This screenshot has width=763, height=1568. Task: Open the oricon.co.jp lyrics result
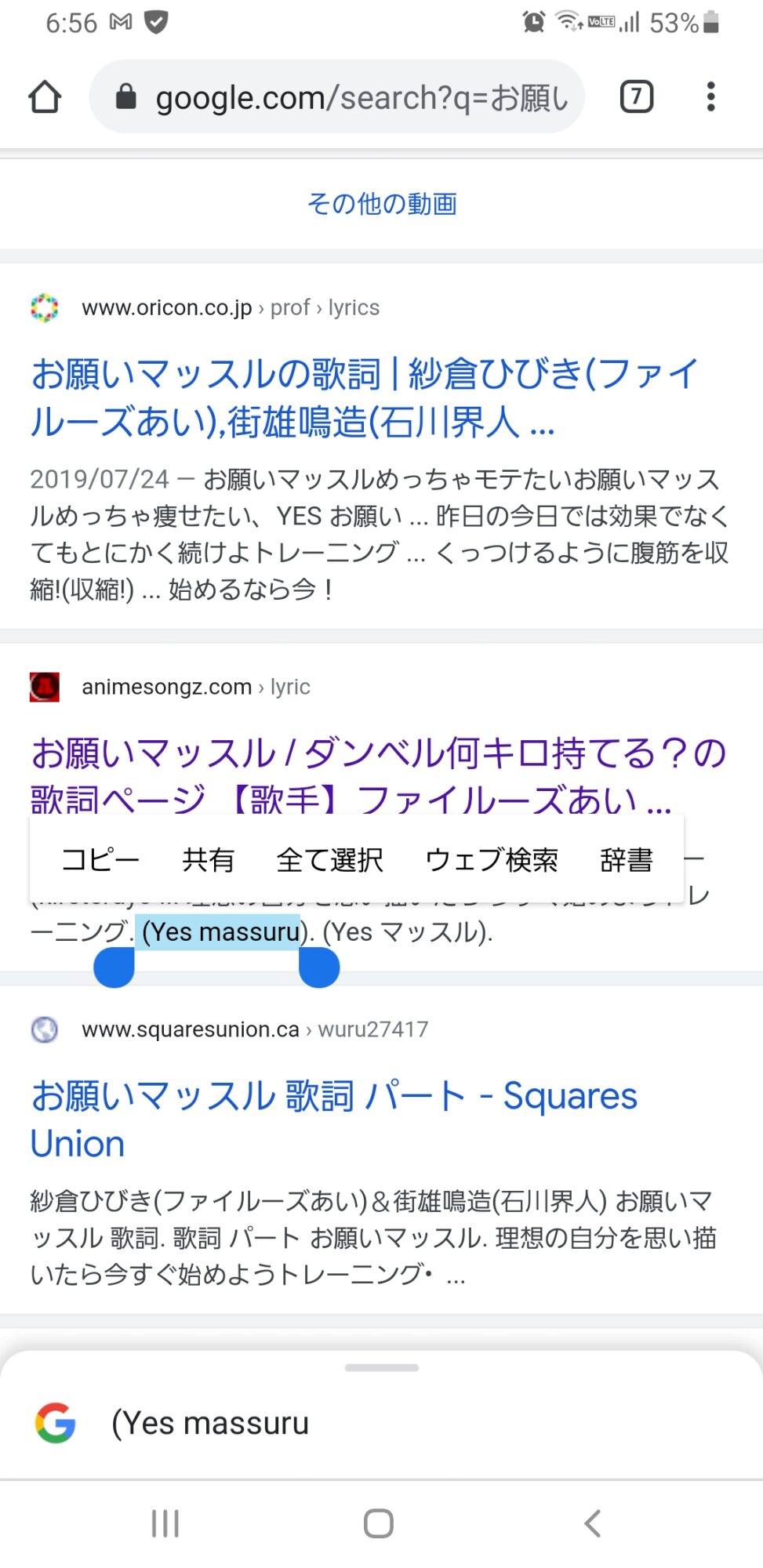[x=365, y=397]
